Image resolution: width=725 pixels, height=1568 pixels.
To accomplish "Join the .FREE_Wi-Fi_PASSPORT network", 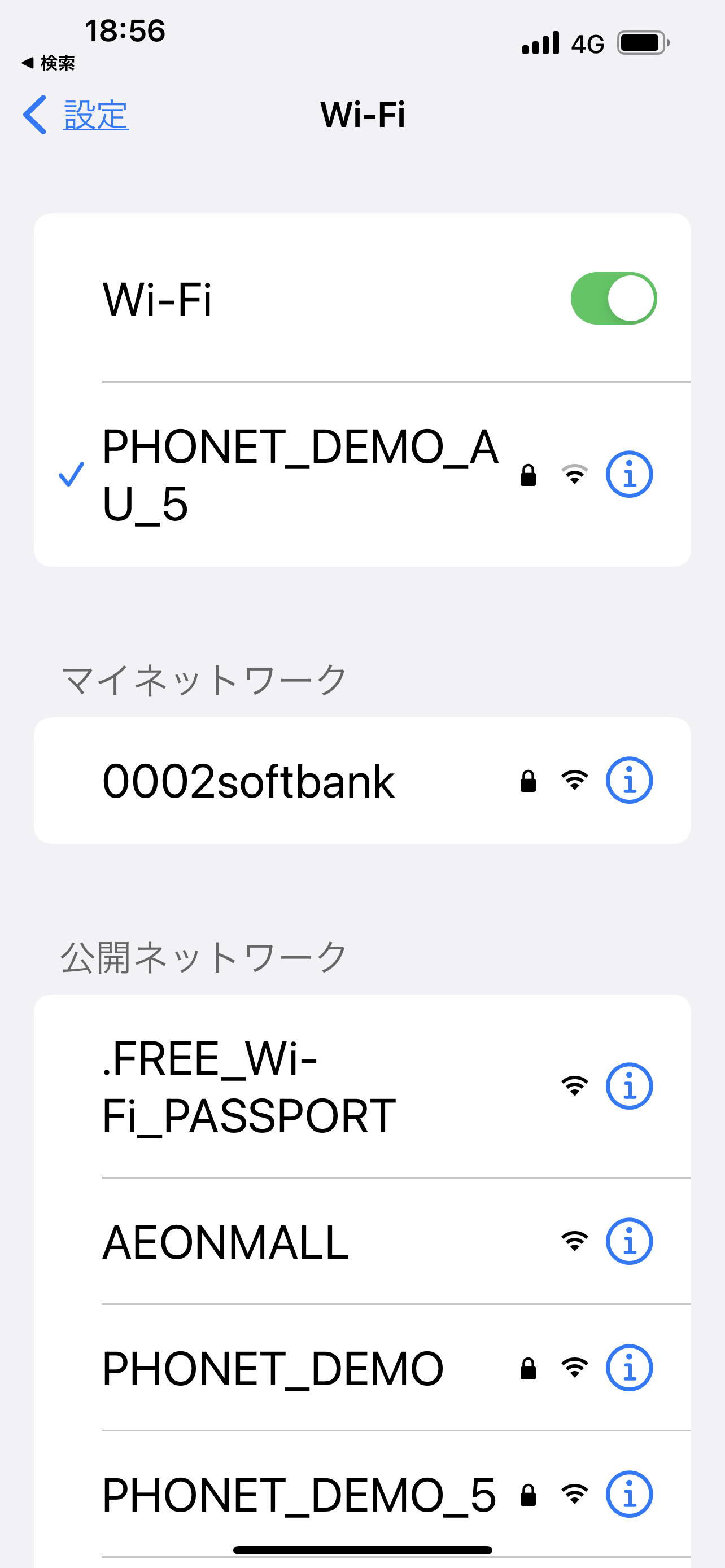I will click(x=250, y=1087).
